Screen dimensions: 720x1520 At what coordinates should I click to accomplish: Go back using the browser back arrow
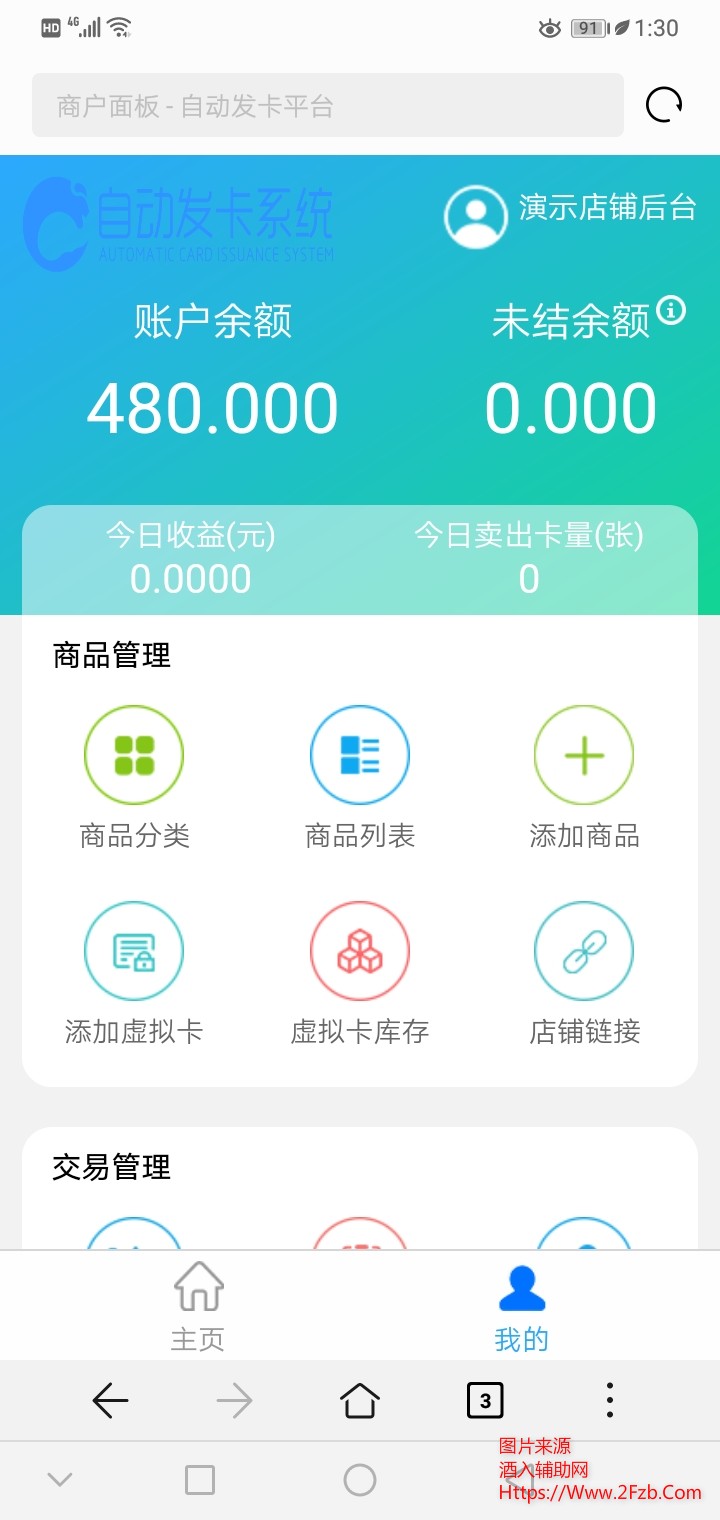[x=111, y=1400]
